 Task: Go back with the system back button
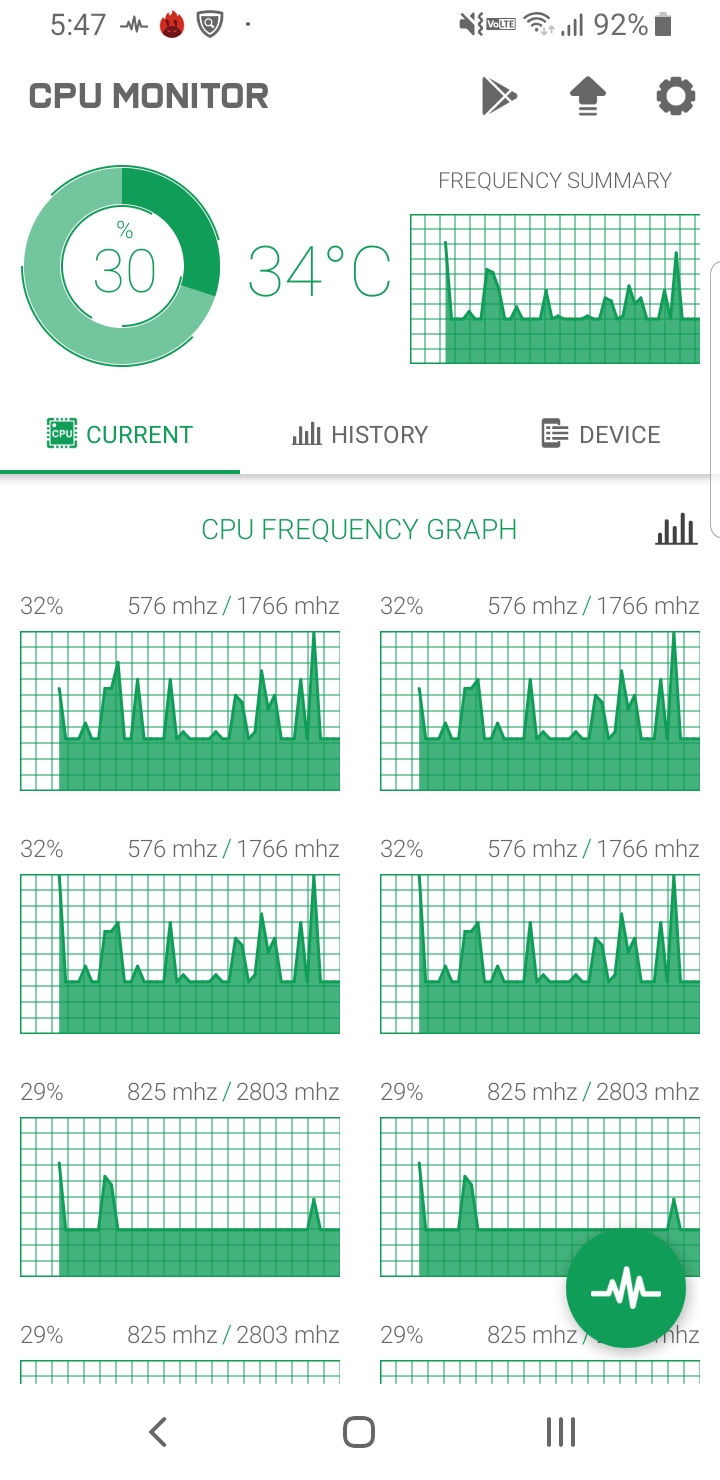(x=158, y=1432)
